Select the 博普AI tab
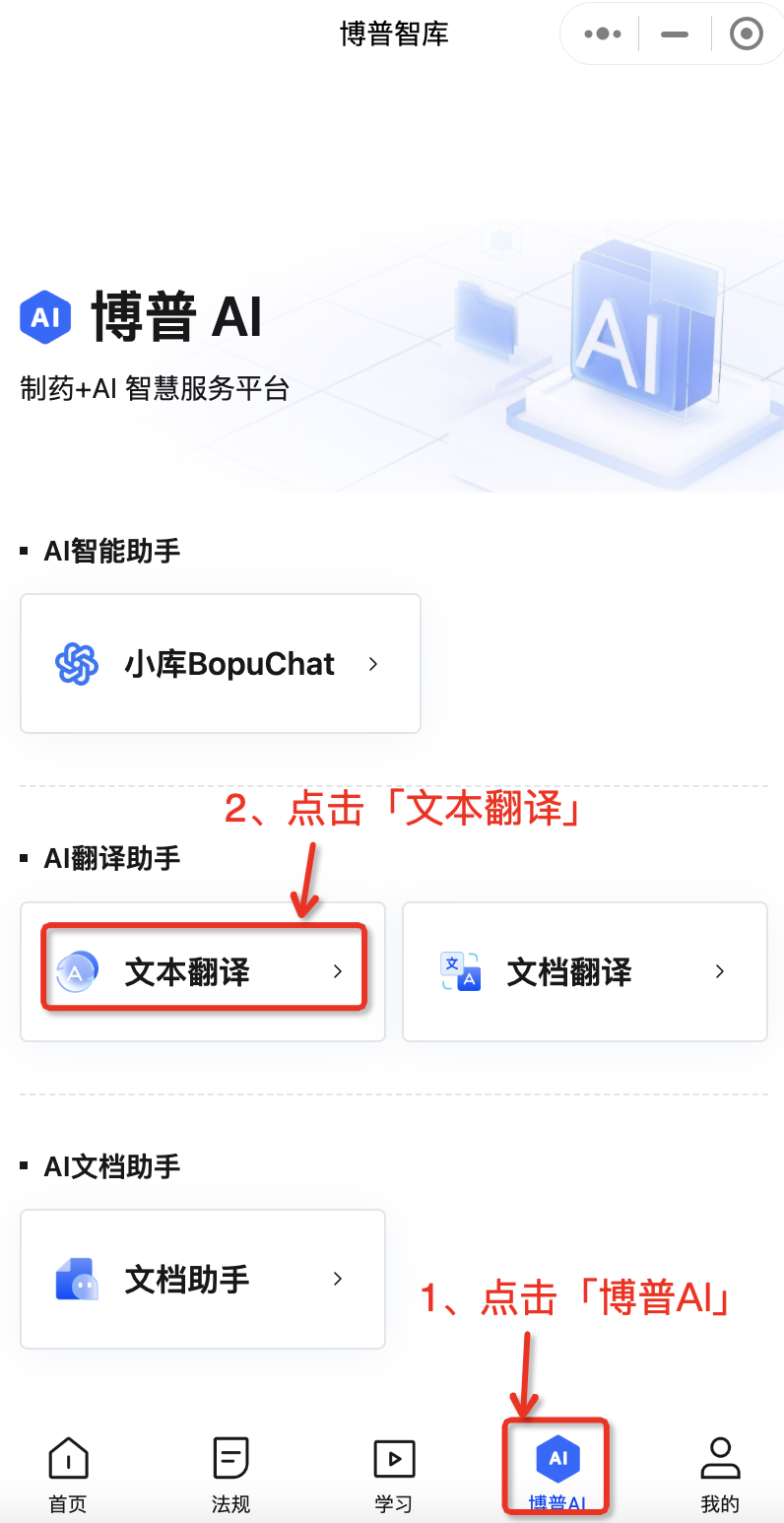784x1523 pixels. click(557, 1470)
